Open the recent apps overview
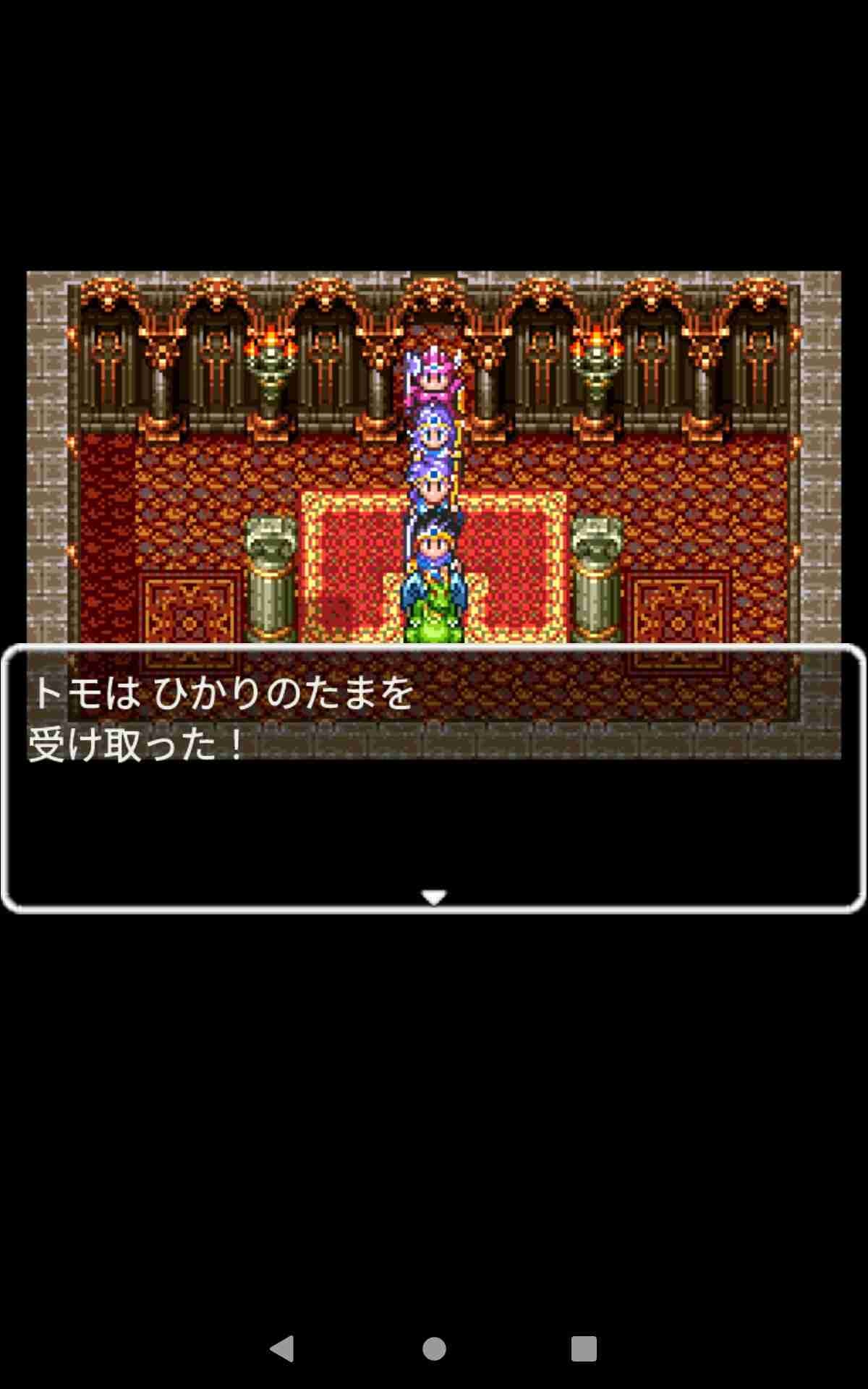Screen dimensions: 868x1389 pyautogui.click(x=584, y=1348)
